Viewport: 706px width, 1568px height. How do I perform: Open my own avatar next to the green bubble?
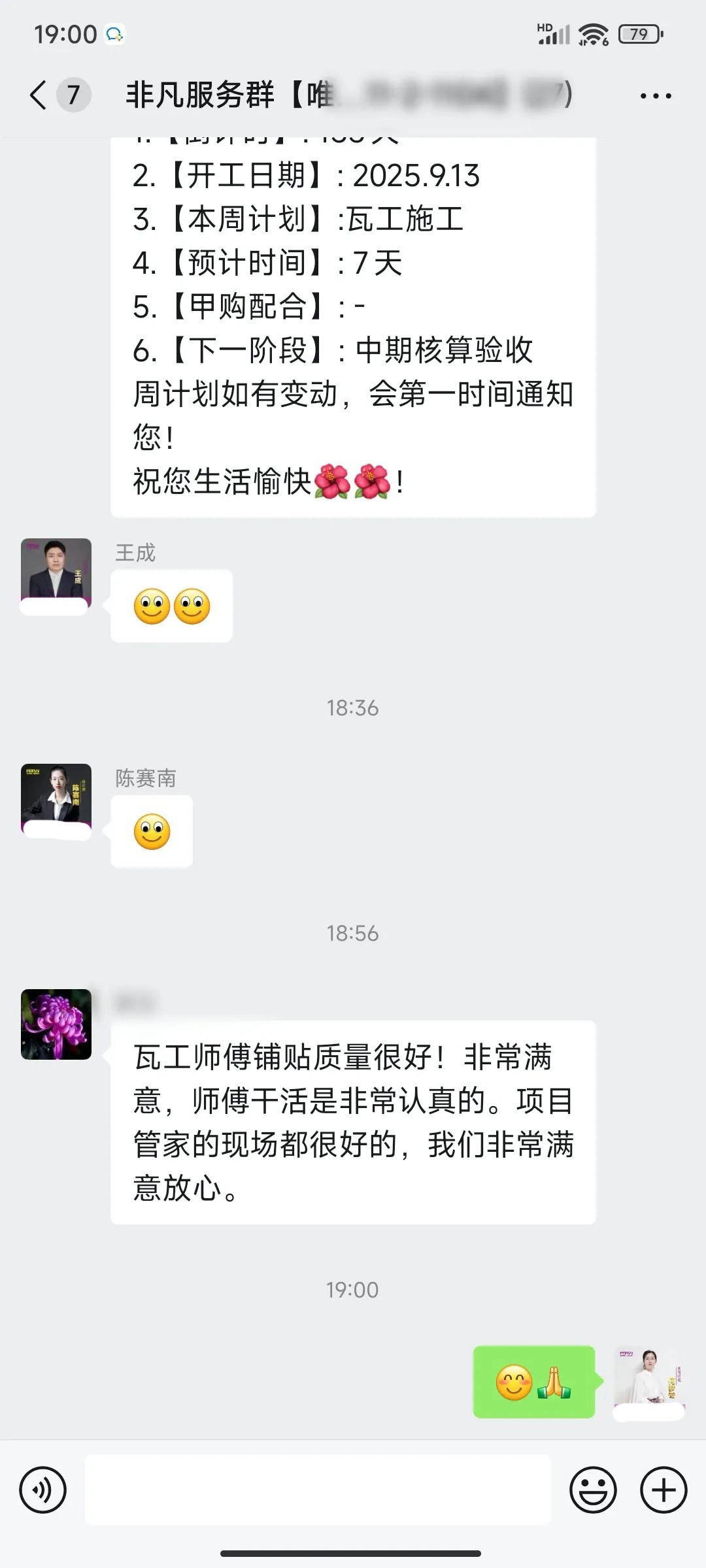(x=648, y=1380)
